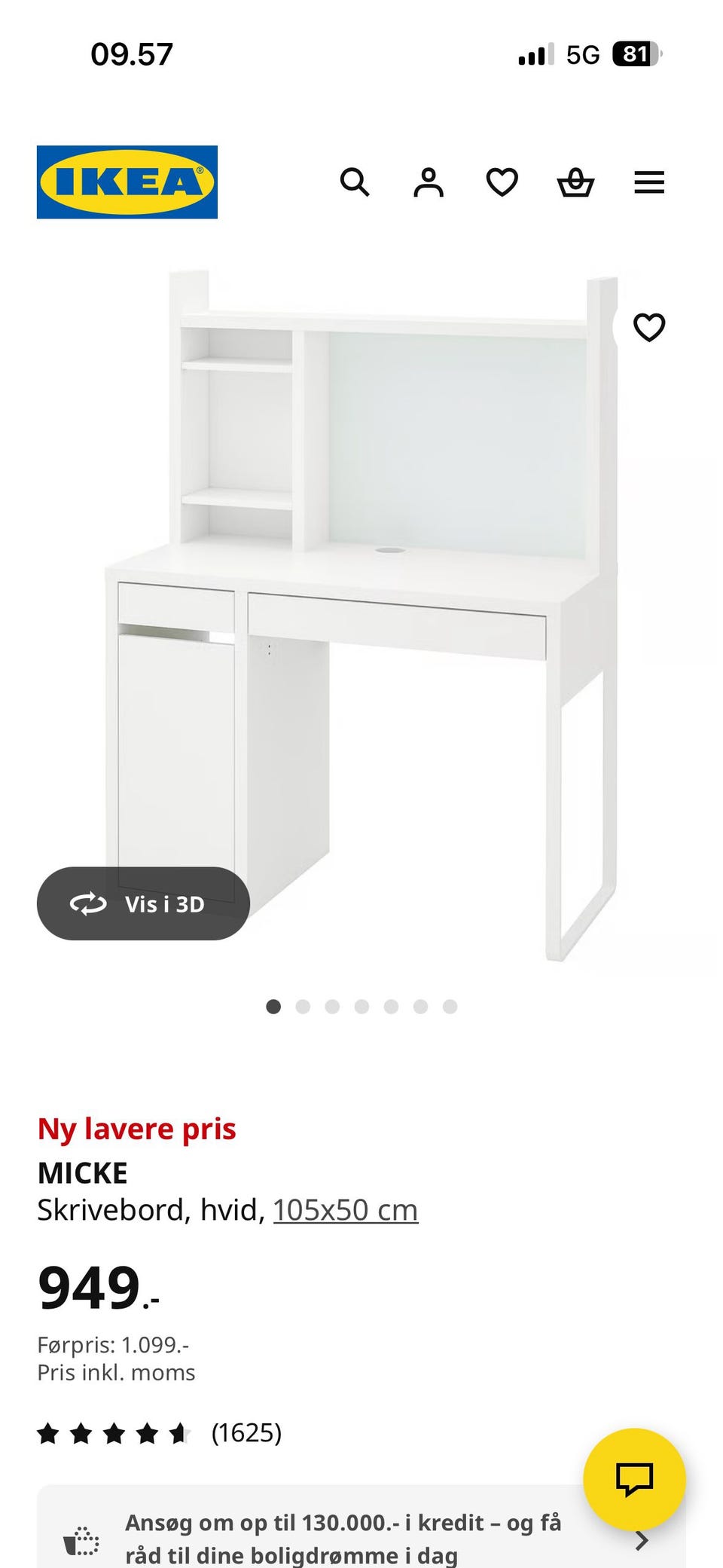
Task: Jump to the second image dot
Action: pyautogui.click(x=303, y=1007)
